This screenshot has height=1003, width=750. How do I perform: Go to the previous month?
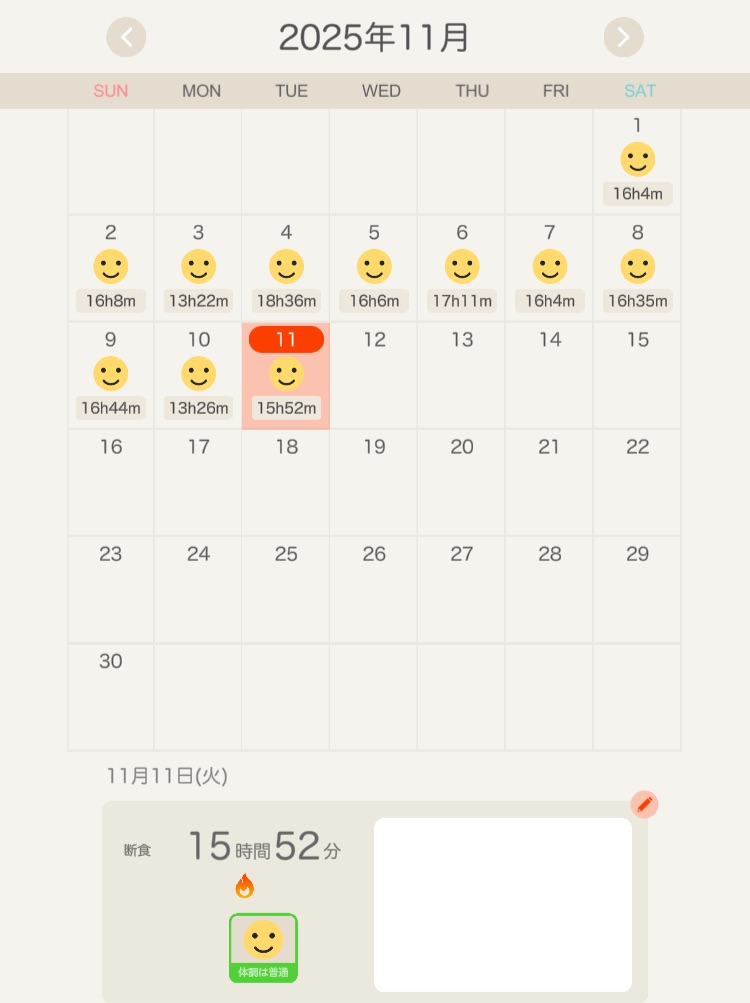coord(126,38)
